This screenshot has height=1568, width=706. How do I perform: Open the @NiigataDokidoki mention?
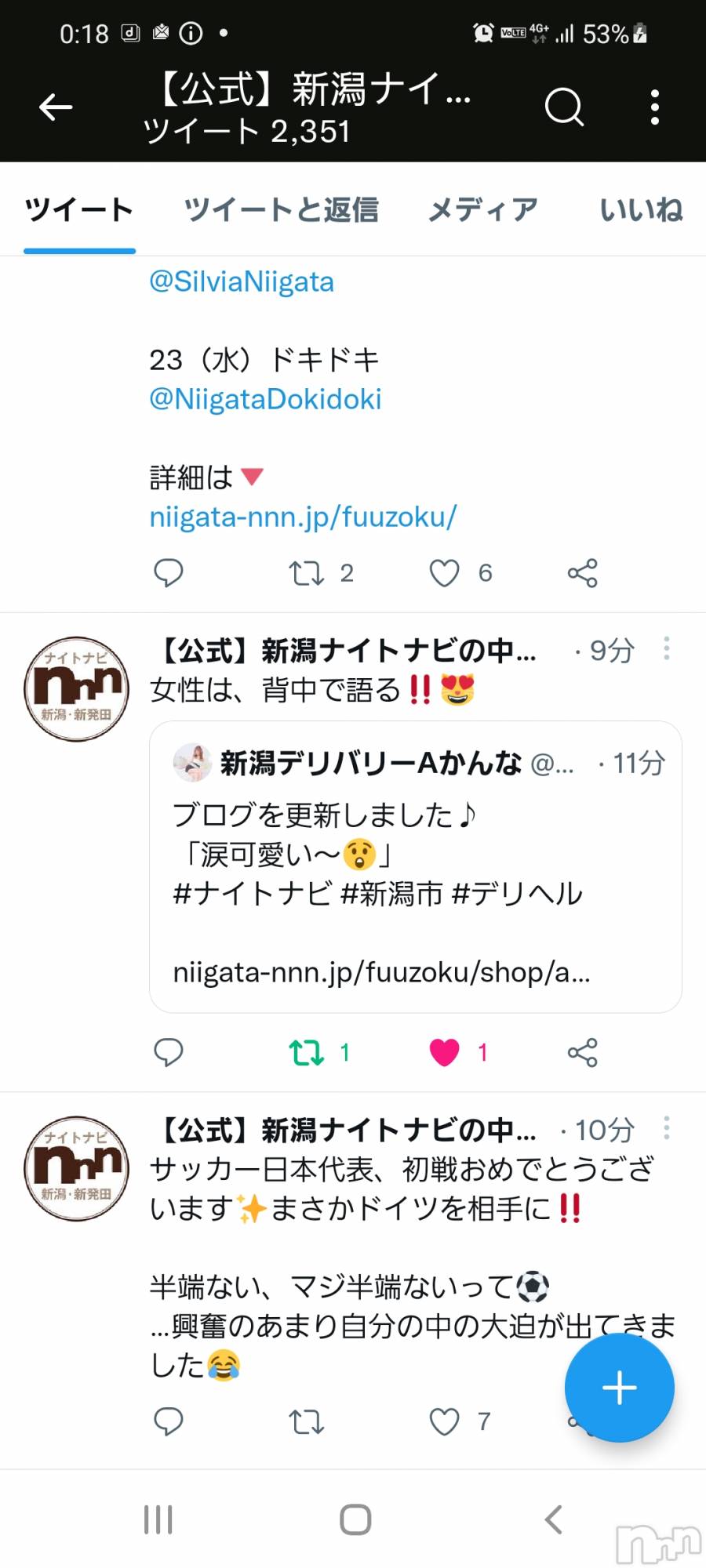pyautogui.click(x=265, y=399)
